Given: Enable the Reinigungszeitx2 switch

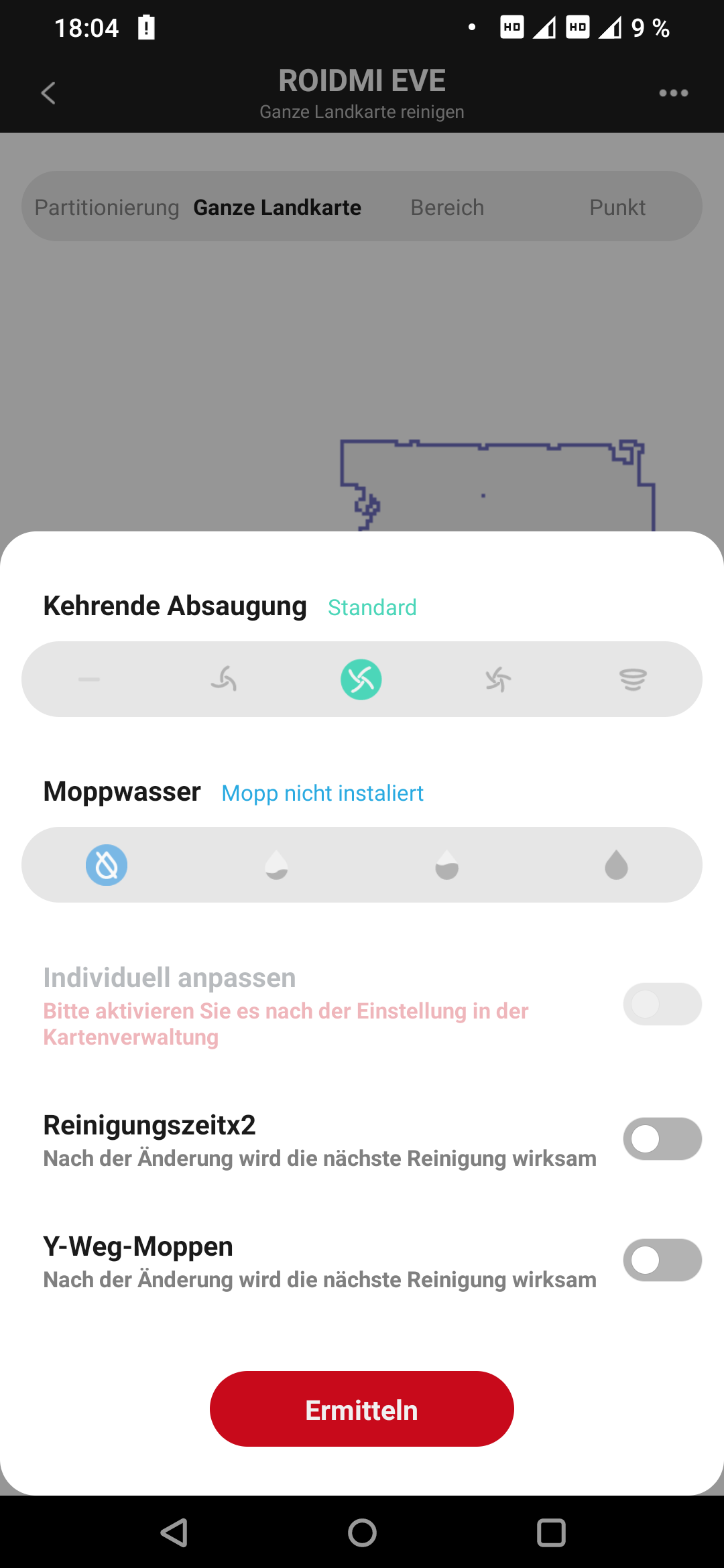Looking at the screenshot, I should pos(662,1138).
